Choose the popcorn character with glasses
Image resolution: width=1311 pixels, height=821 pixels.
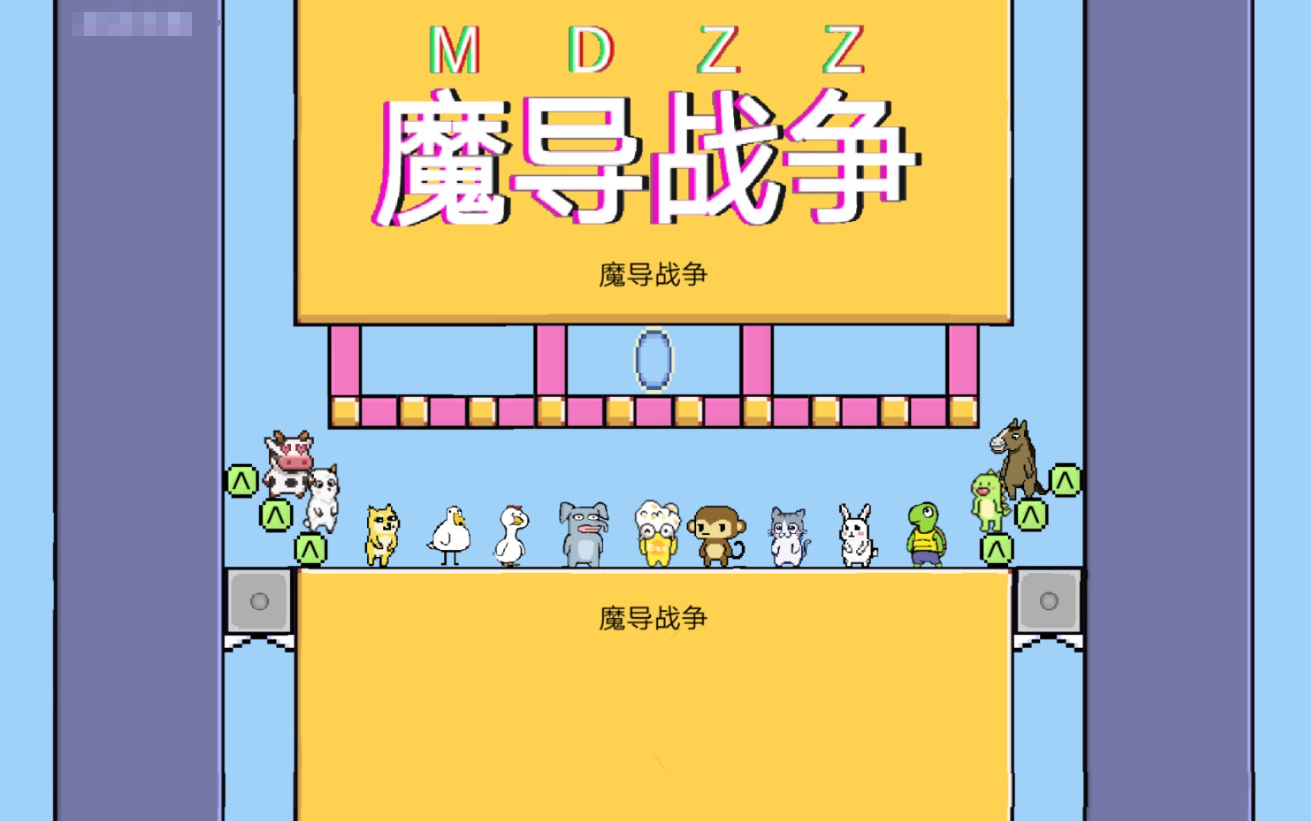657,534
